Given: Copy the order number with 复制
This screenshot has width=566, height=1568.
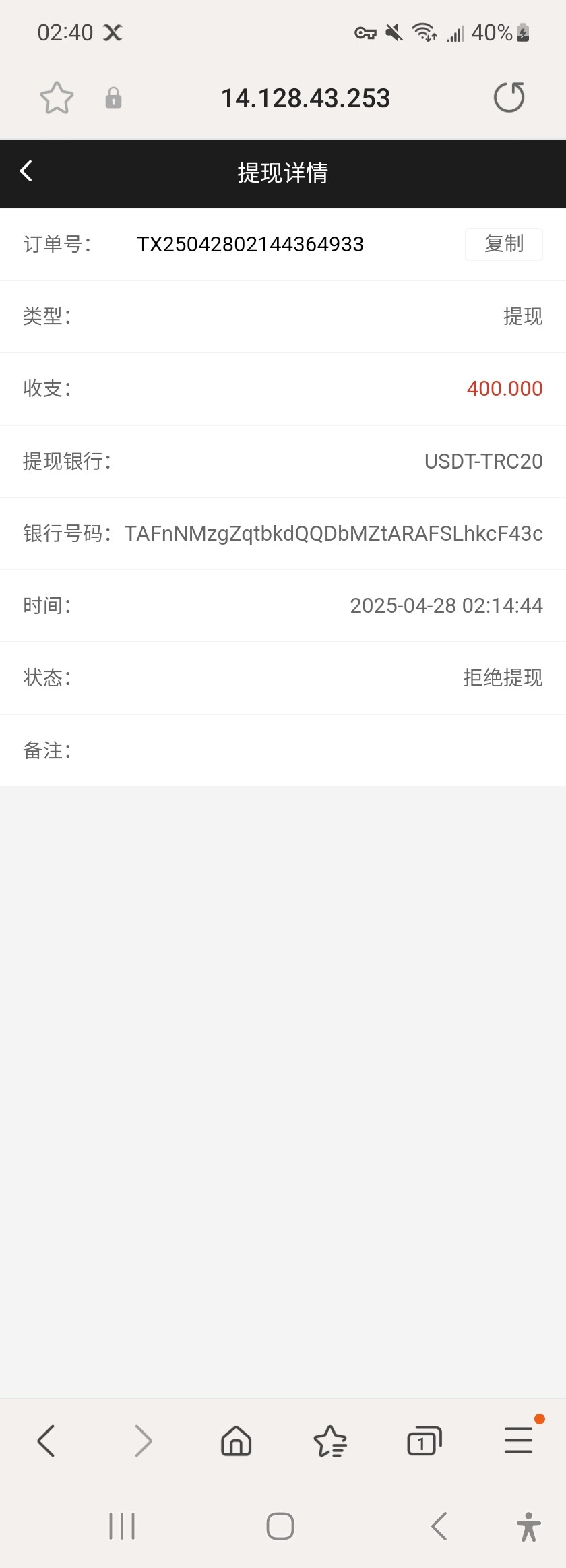Looking at the screenshot, I should click(503, 244).
